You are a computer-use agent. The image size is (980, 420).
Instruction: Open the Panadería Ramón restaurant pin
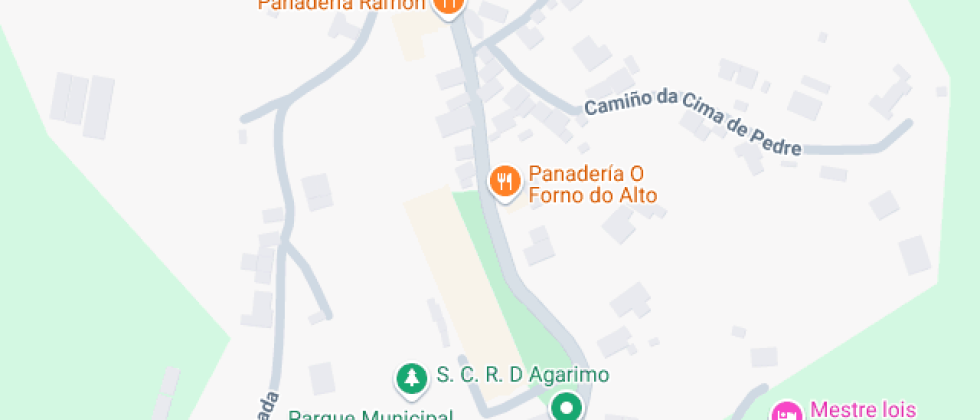click(x=448, y=5)
